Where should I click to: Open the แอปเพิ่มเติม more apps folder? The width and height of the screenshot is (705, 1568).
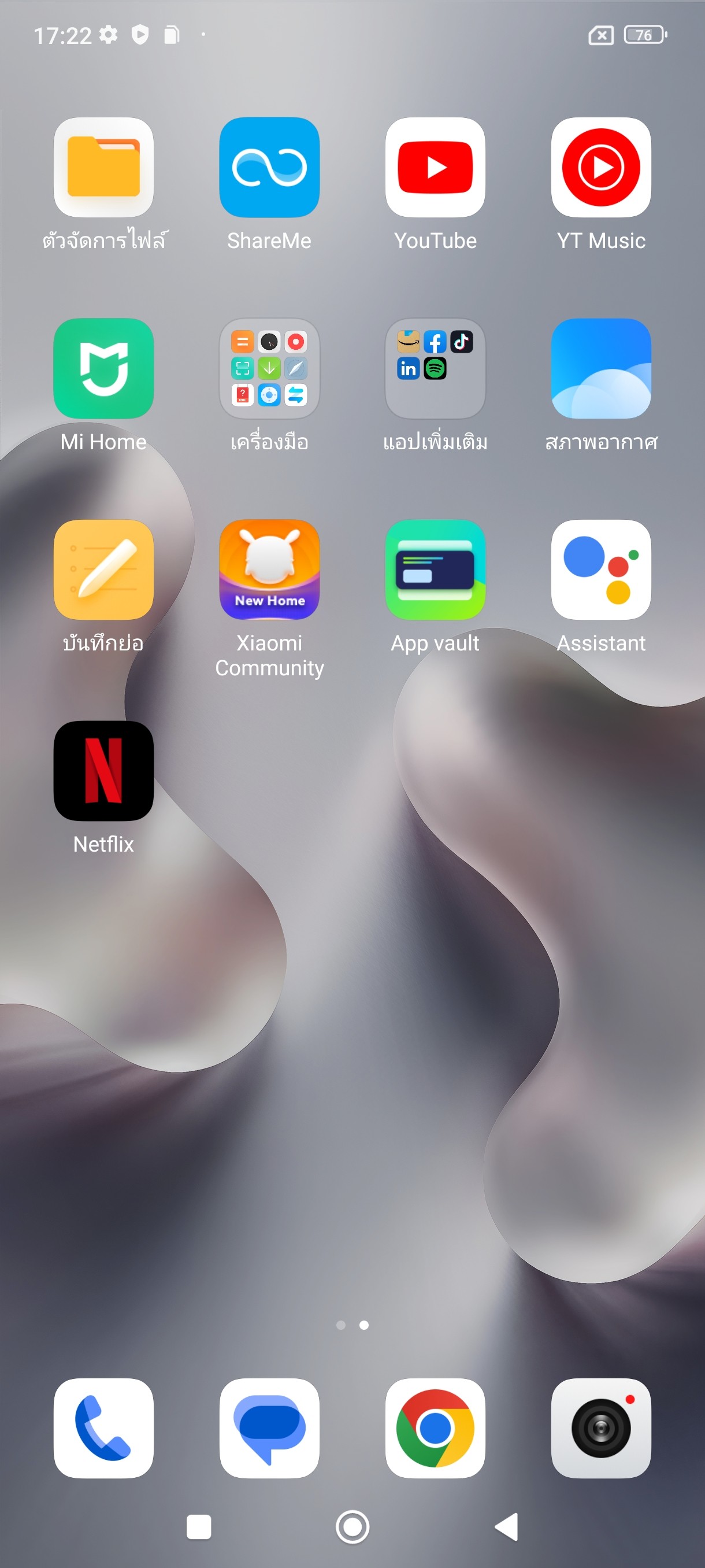click(435, 368)
